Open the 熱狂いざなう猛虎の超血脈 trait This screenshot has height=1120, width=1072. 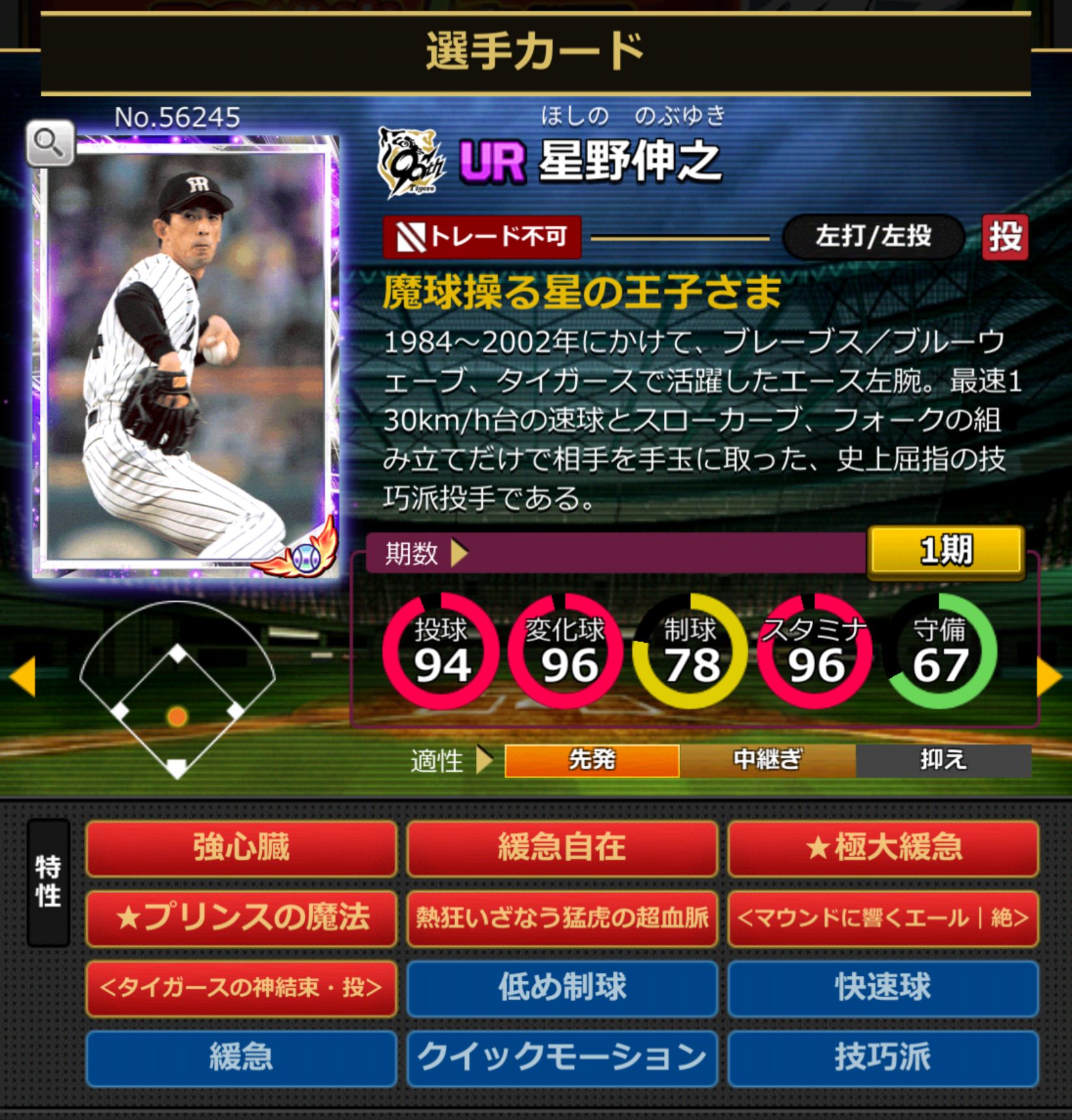pyautogui.click(x=561, y=918)
